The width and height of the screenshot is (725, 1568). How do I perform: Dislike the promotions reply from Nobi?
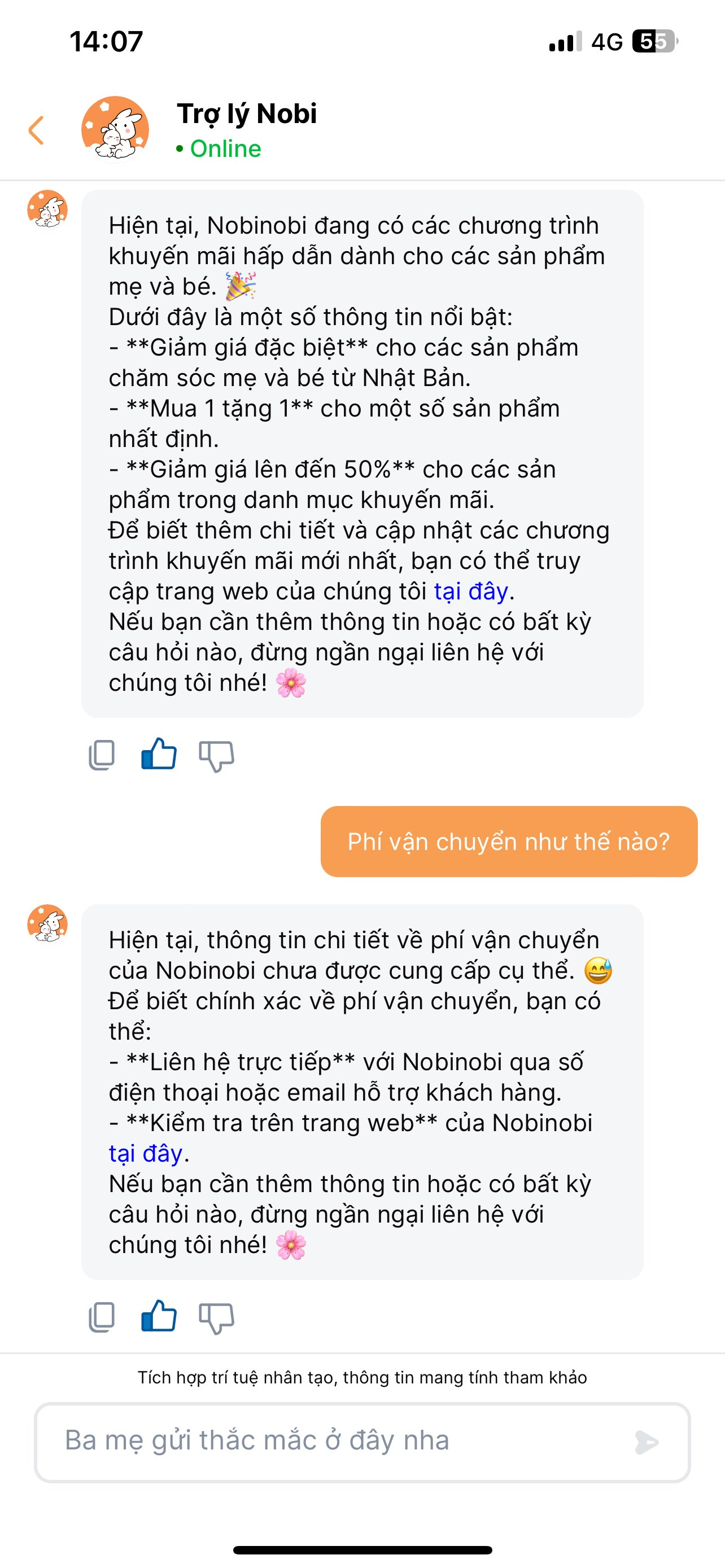coord(217,756)
